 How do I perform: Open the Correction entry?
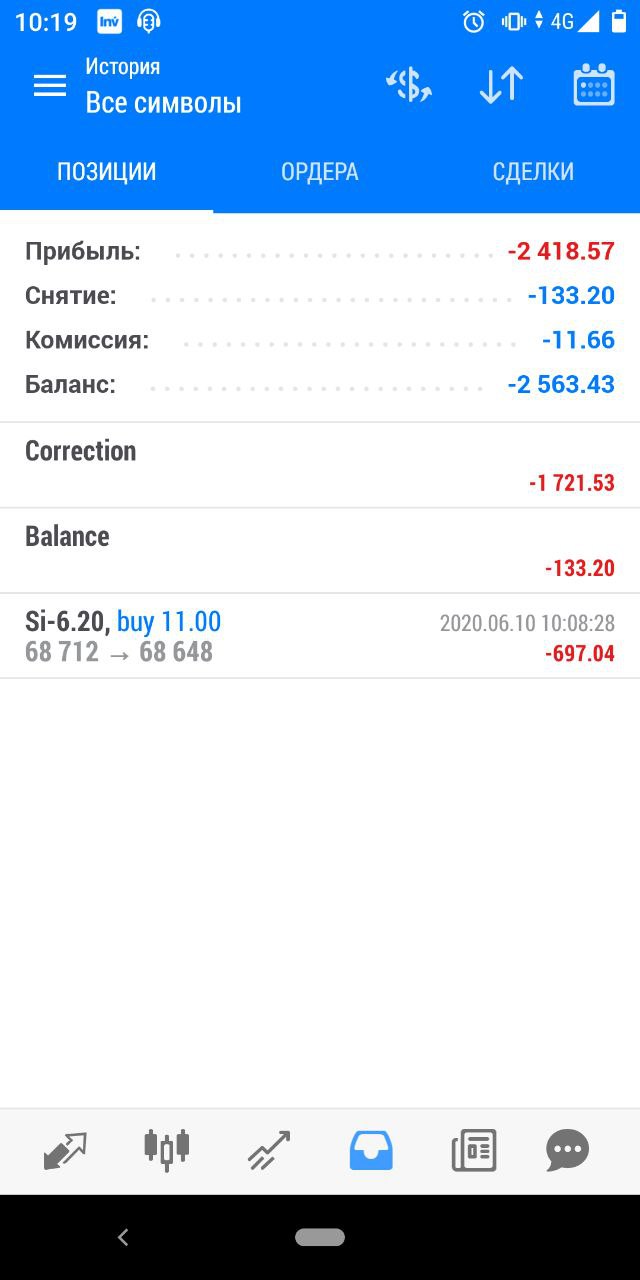click(320, 466)
